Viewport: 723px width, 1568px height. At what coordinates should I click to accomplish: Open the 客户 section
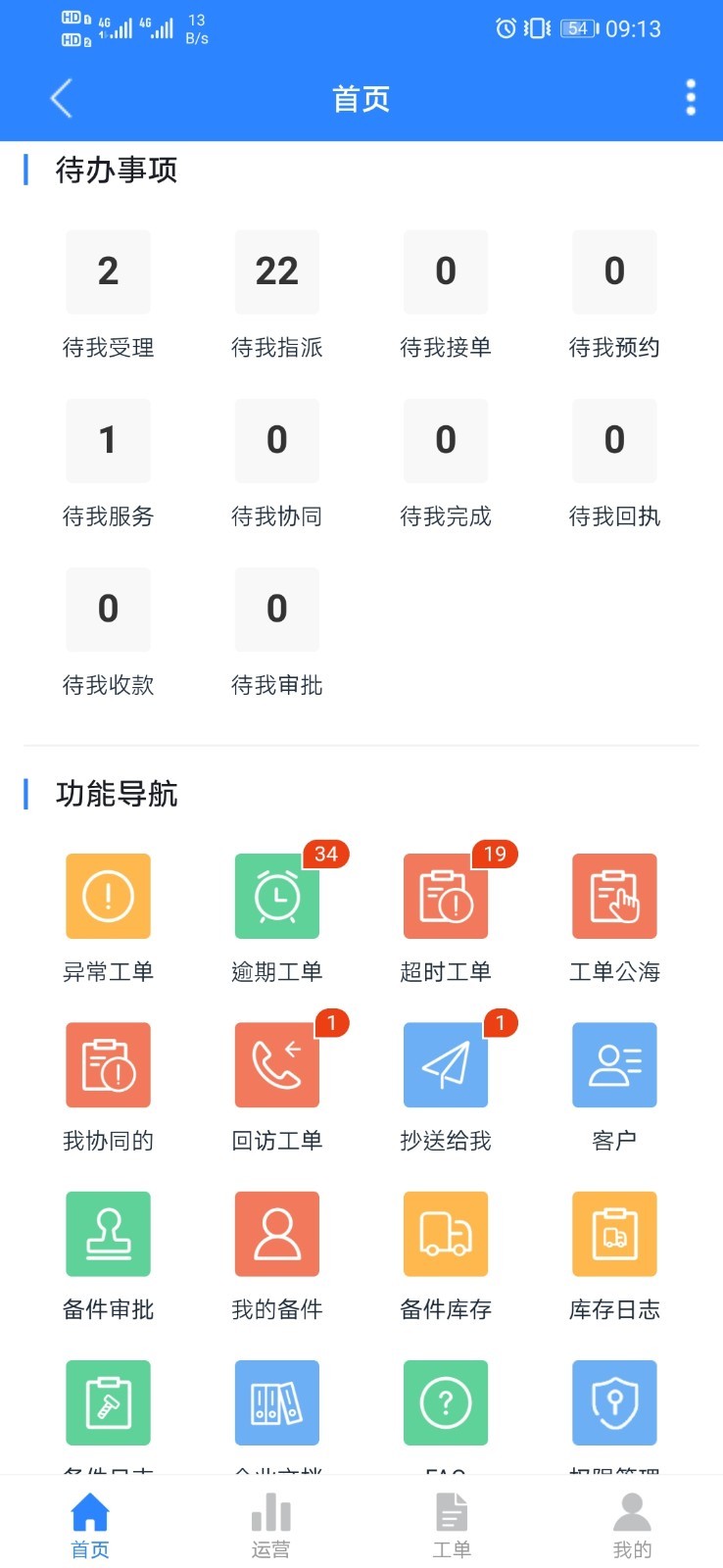[x=614, y=1065]
